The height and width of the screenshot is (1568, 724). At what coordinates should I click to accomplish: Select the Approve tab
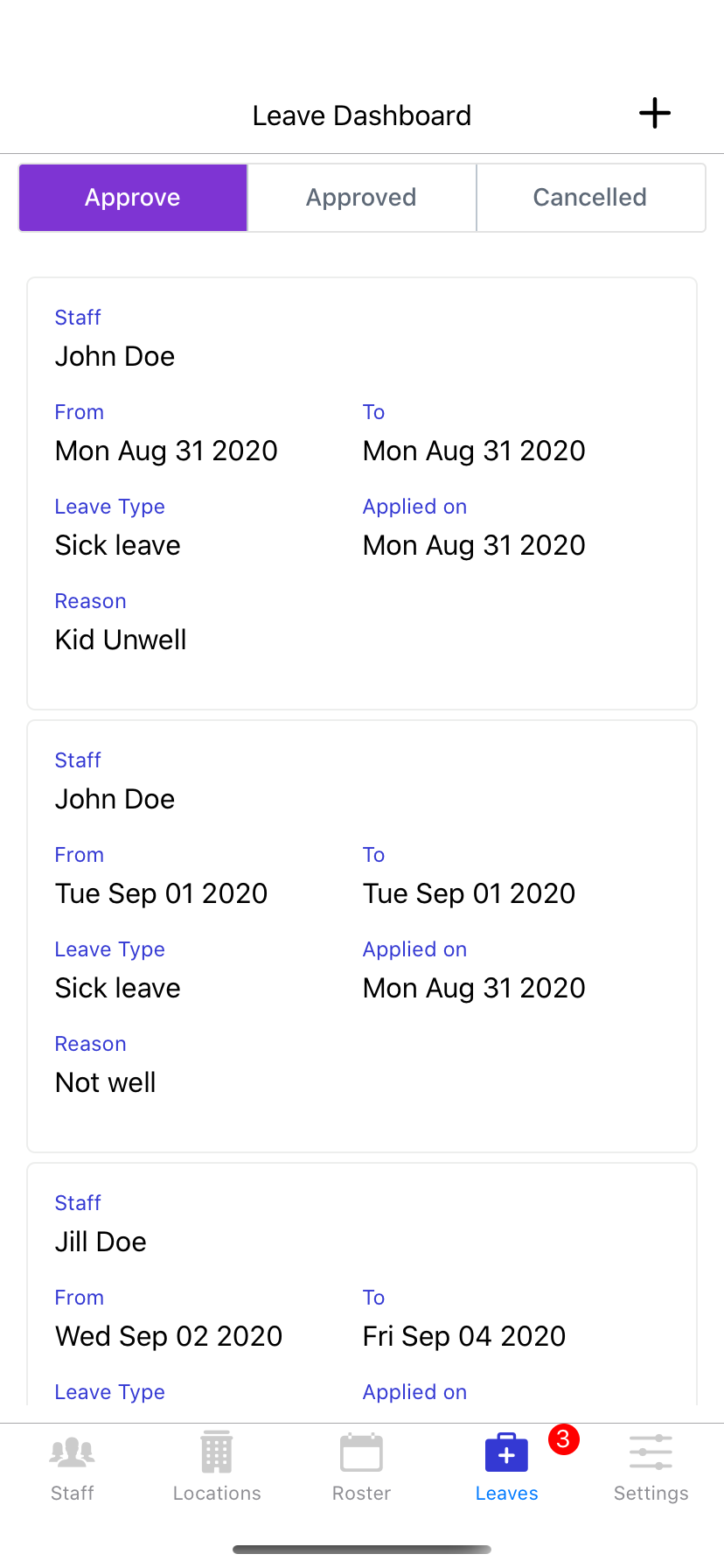tap(132, 197)
